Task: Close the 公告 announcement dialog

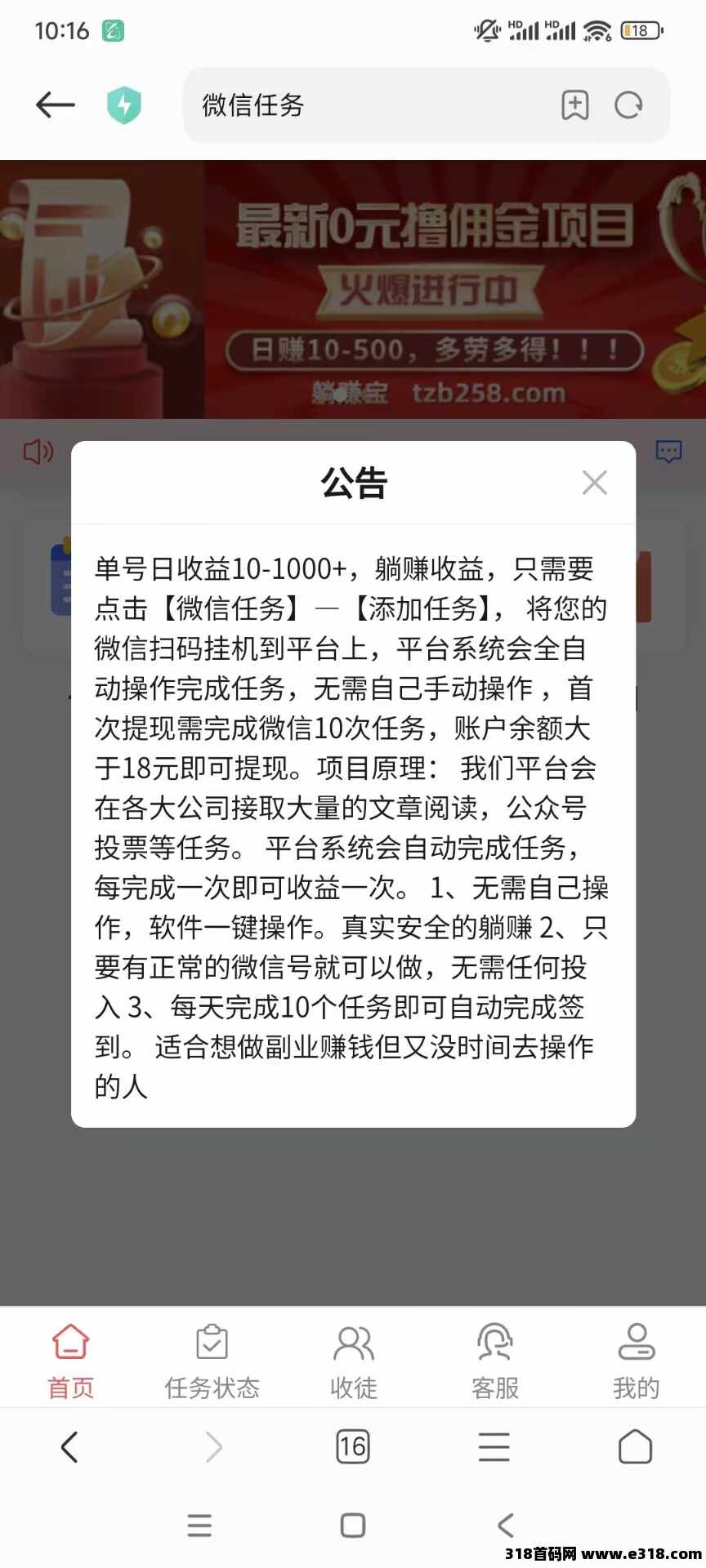Action: coord(594,483)
